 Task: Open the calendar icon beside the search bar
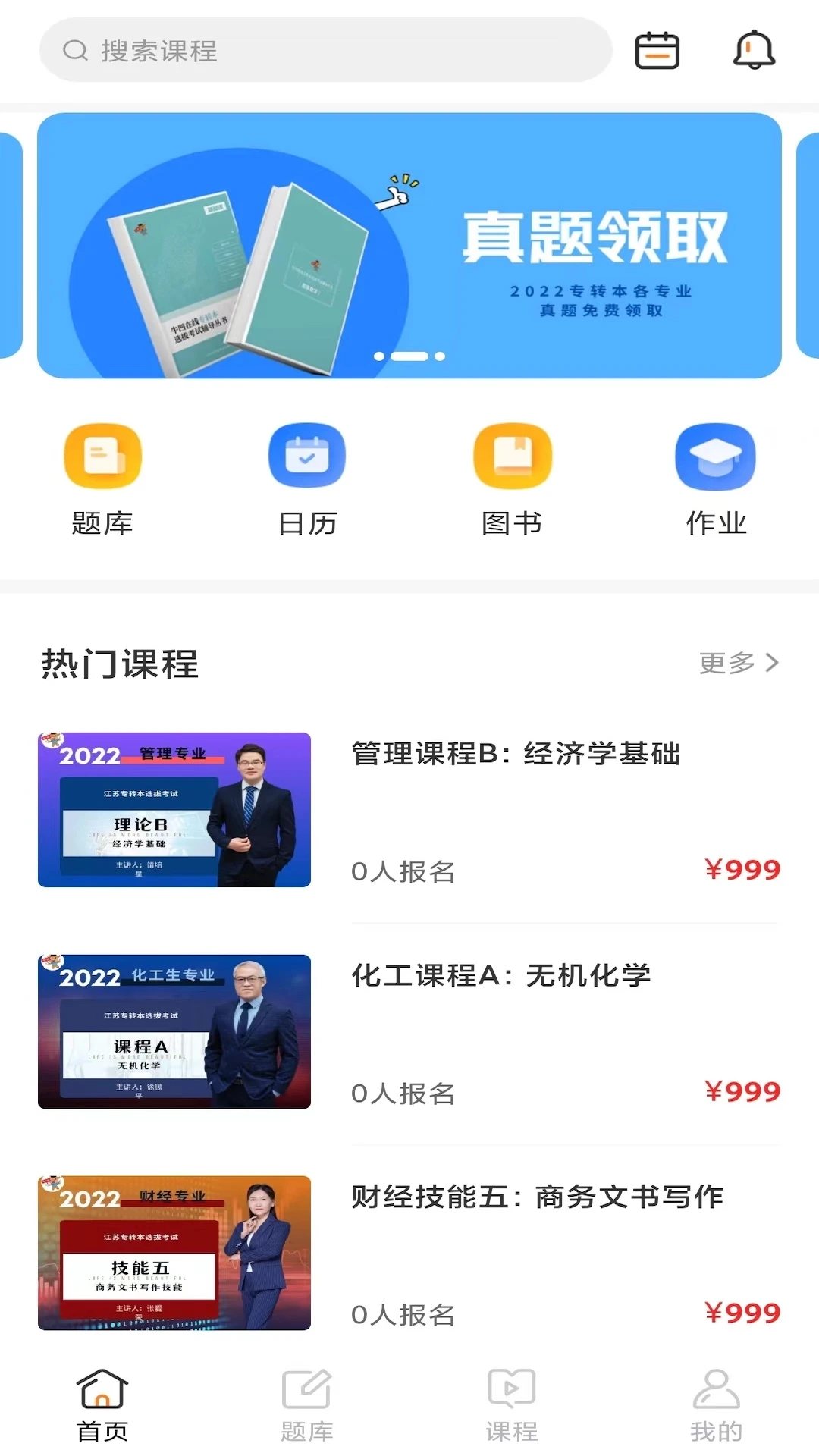click(x=657, y=50)
